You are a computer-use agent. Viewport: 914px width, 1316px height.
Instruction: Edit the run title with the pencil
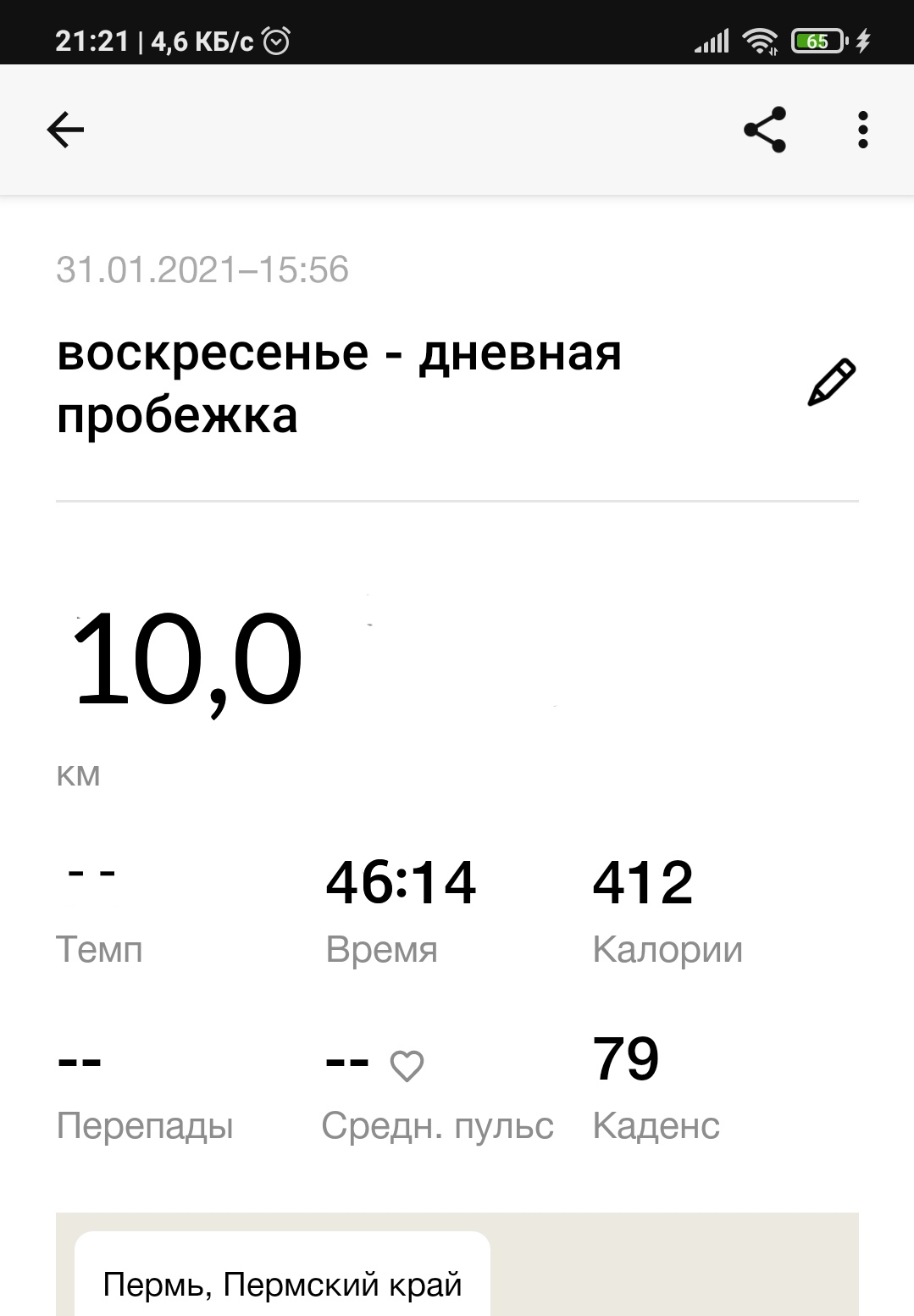pyautogui.click(x=831, y=383)
